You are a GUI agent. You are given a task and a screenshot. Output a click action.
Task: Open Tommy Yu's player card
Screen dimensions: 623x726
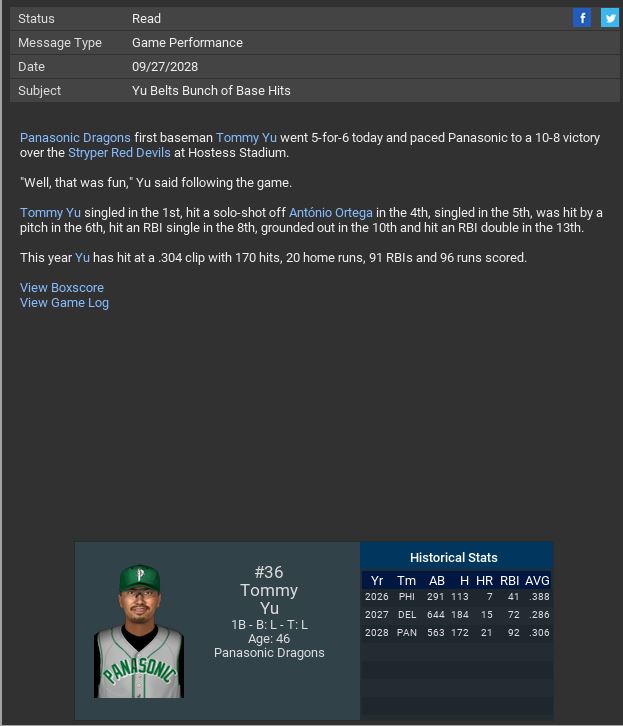pyautogui.click(x=139, y=632)
